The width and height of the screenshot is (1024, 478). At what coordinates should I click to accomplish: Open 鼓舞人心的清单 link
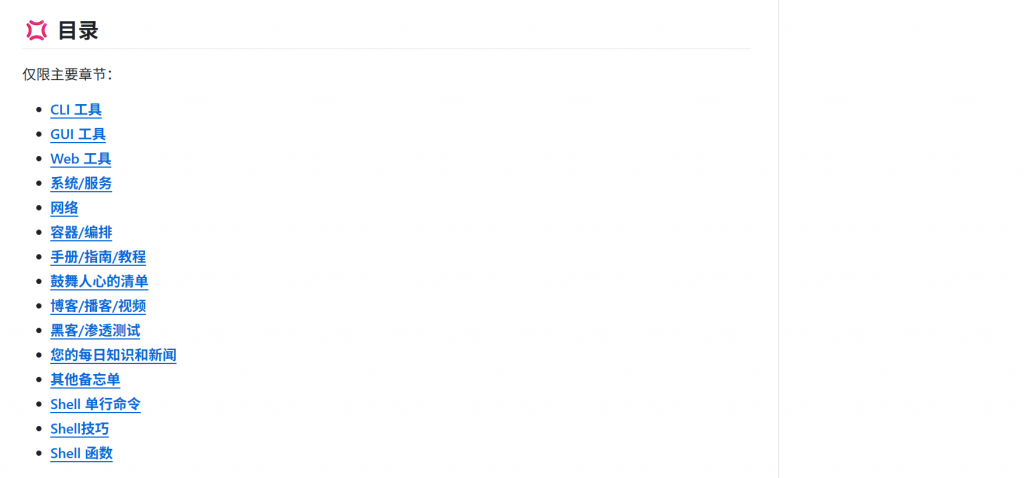pos(99,281)
